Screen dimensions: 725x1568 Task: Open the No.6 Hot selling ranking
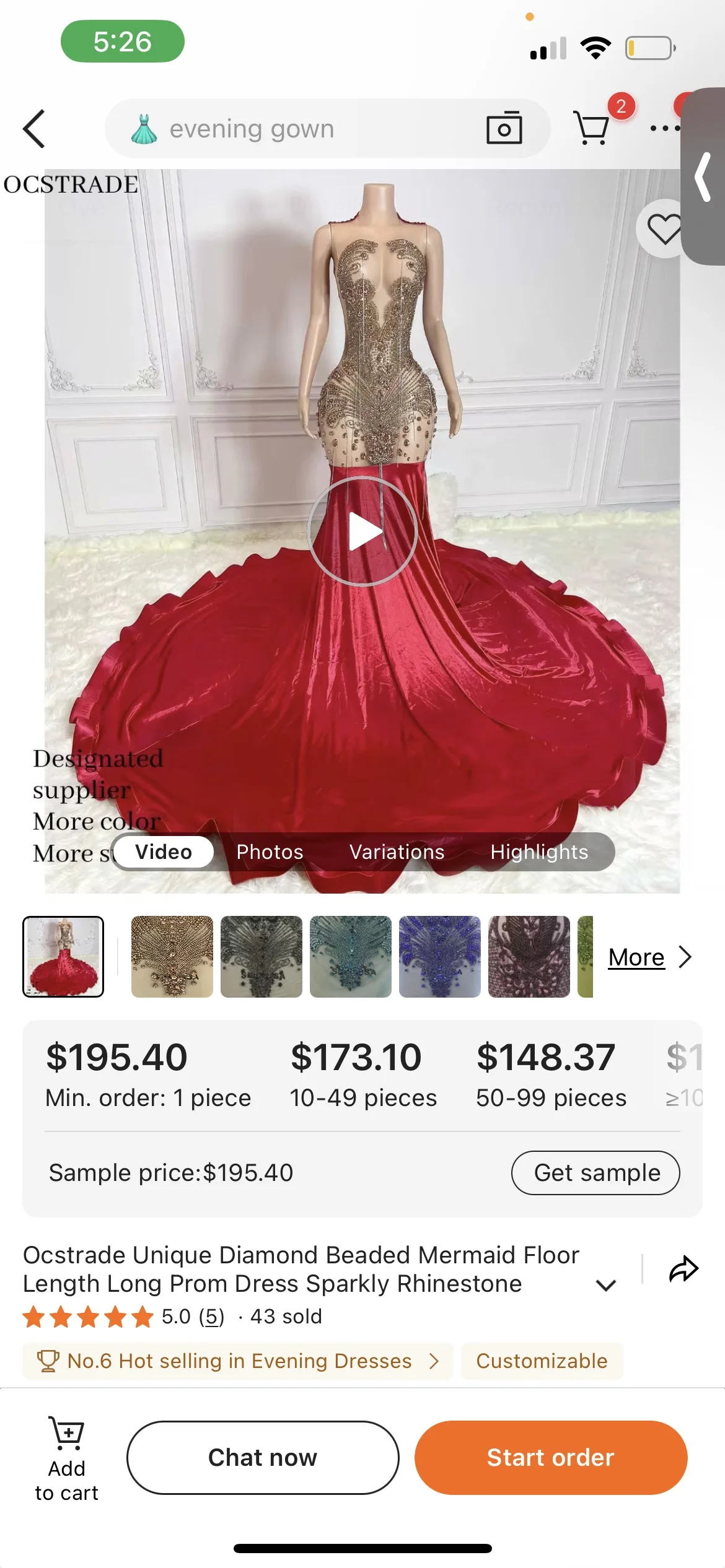[239, 1361]
